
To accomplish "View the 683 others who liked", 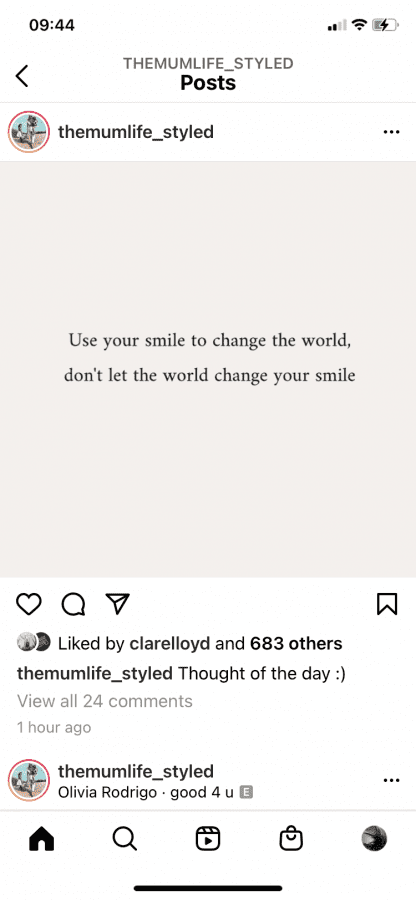I will click(296, 643).
